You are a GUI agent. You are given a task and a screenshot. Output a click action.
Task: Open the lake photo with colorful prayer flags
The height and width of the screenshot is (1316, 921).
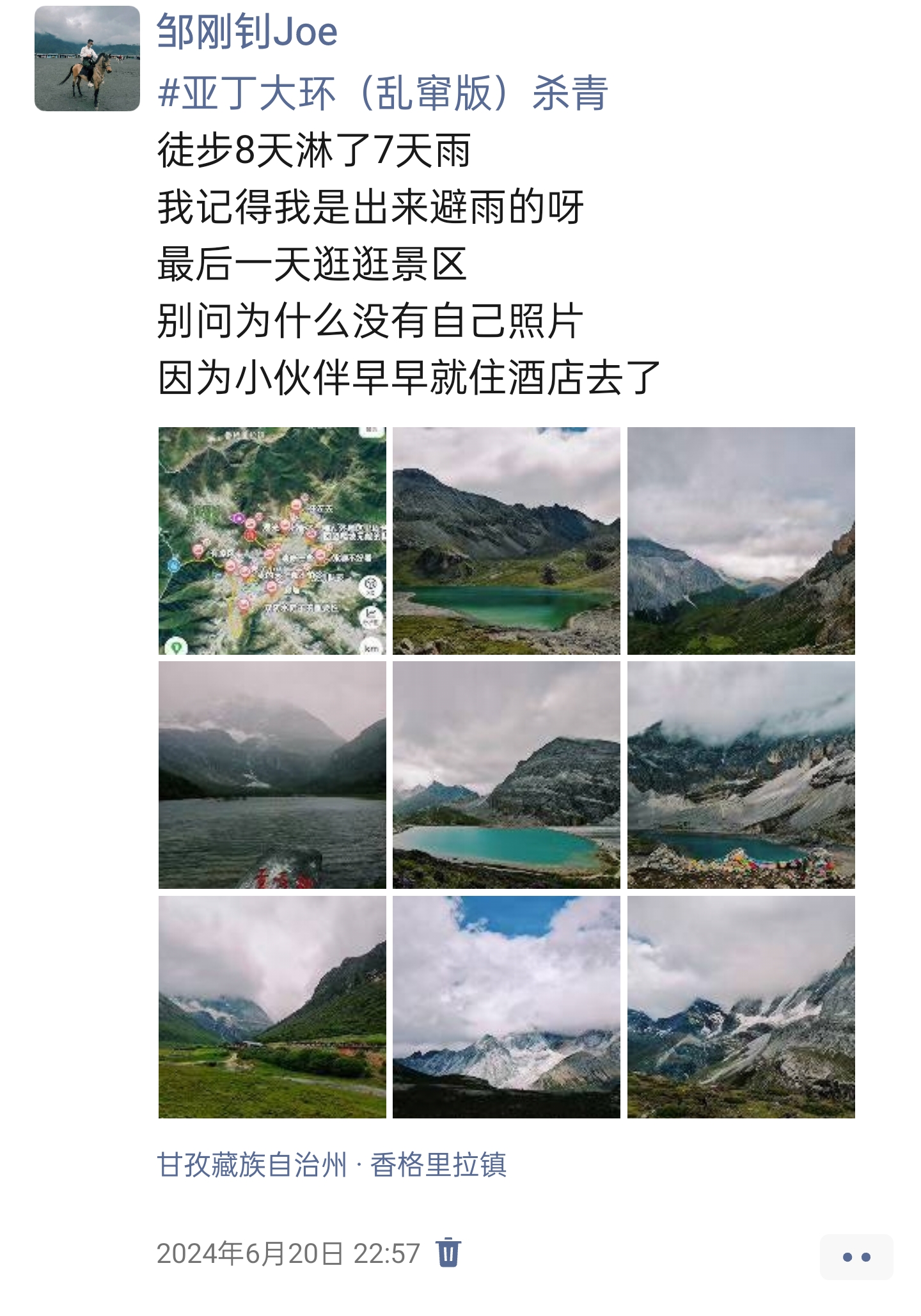pos(741,774)
